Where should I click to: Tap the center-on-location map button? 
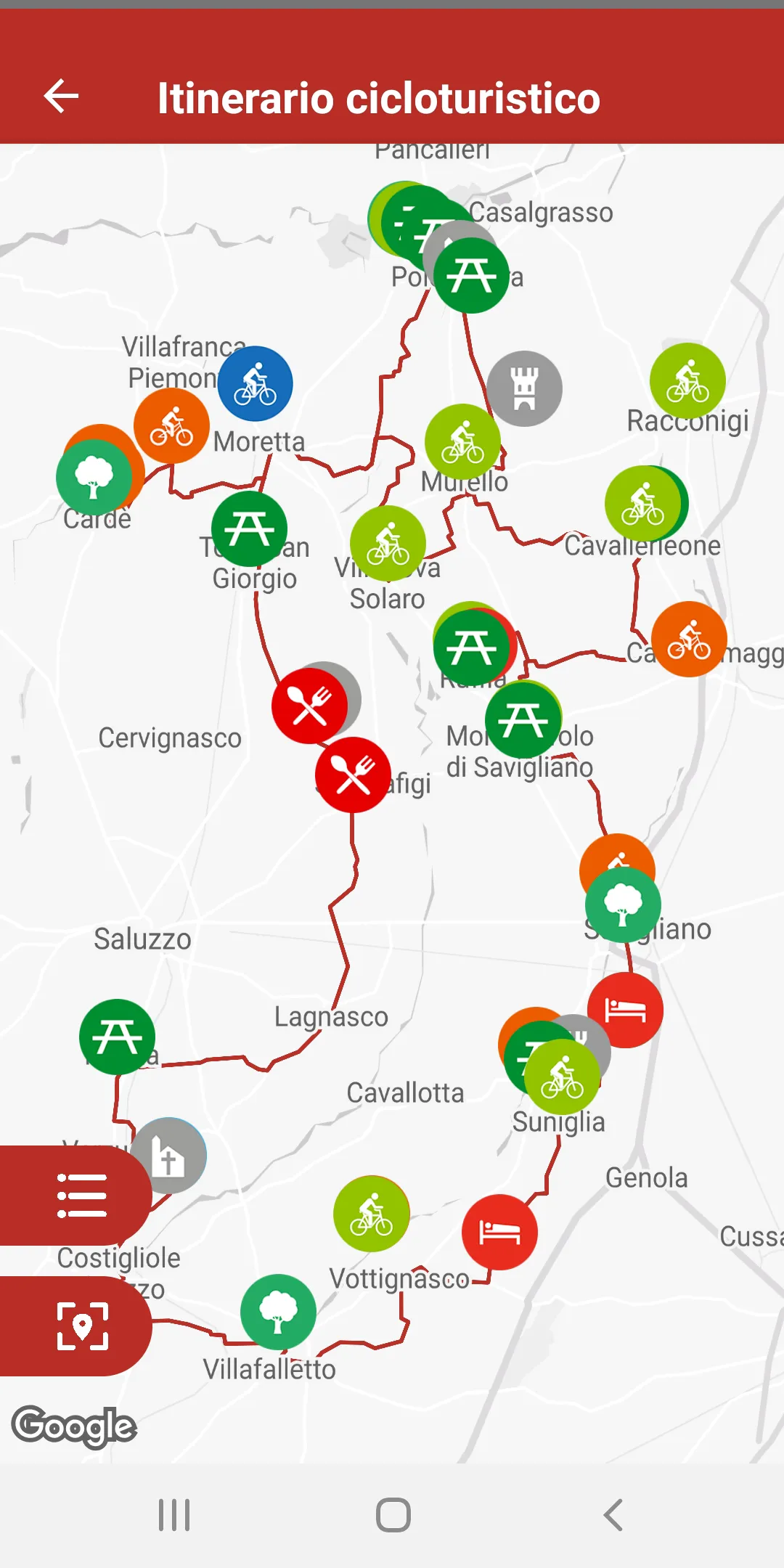[x=75, y=1326]
